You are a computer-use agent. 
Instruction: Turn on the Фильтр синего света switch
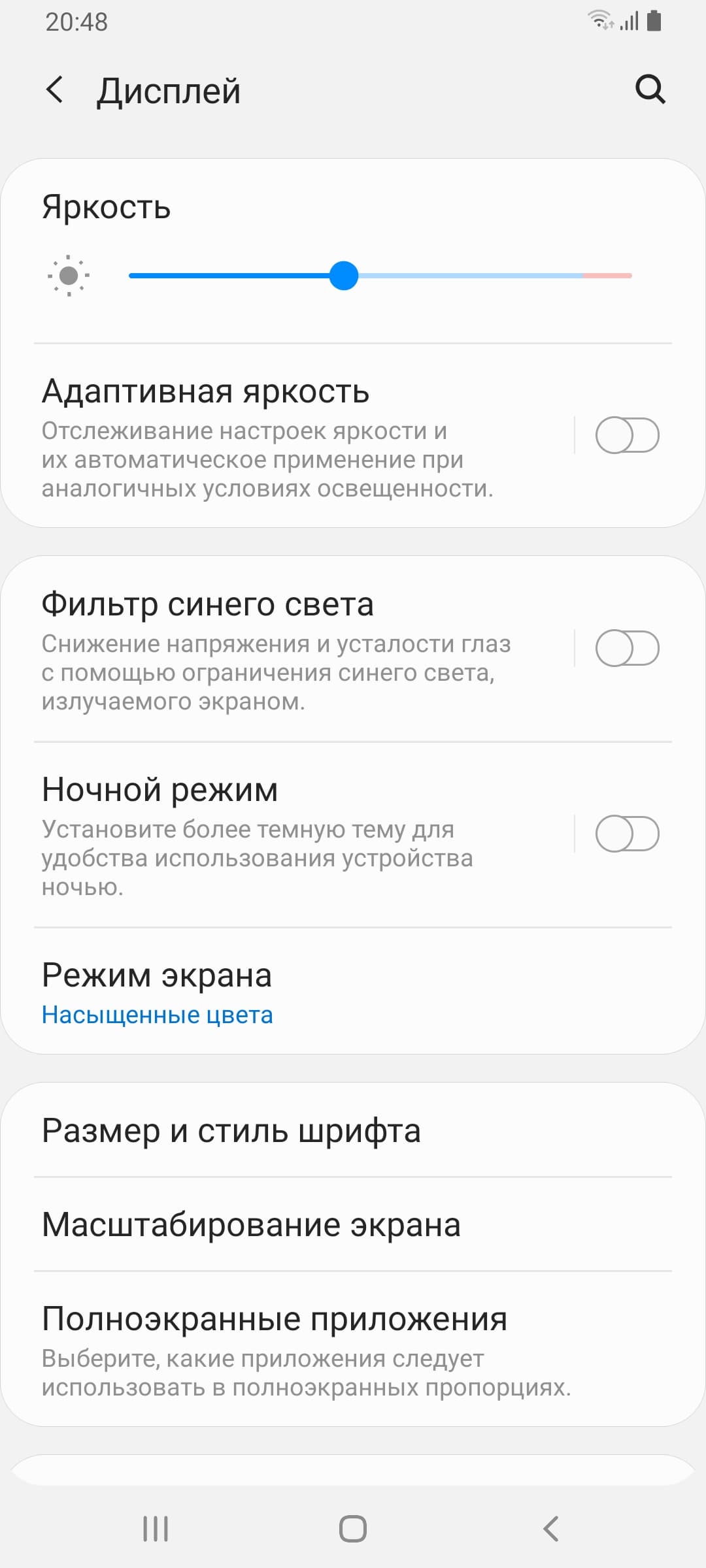627,648
